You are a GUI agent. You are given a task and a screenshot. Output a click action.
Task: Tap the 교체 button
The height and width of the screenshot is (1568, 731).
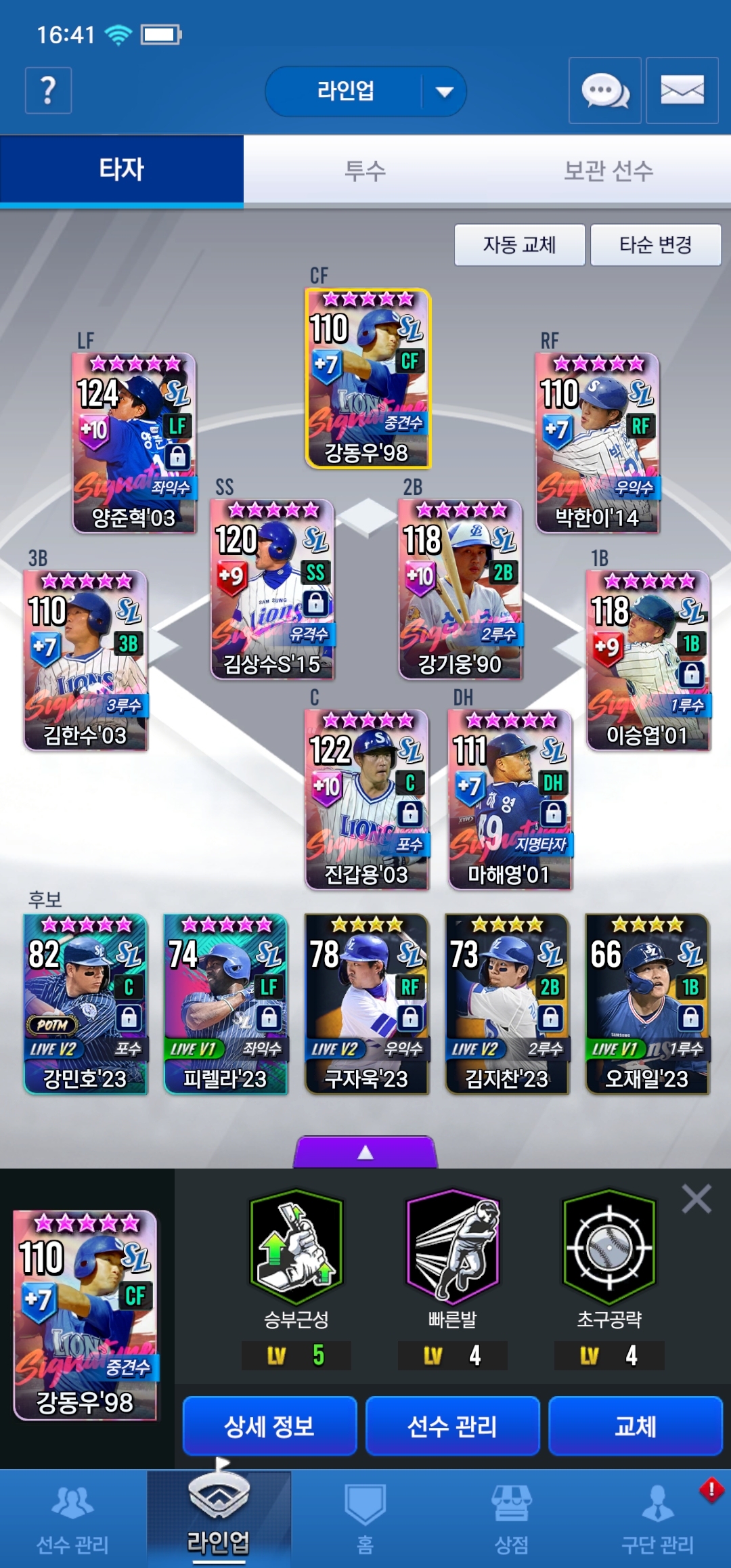[x=636, y=1426]
